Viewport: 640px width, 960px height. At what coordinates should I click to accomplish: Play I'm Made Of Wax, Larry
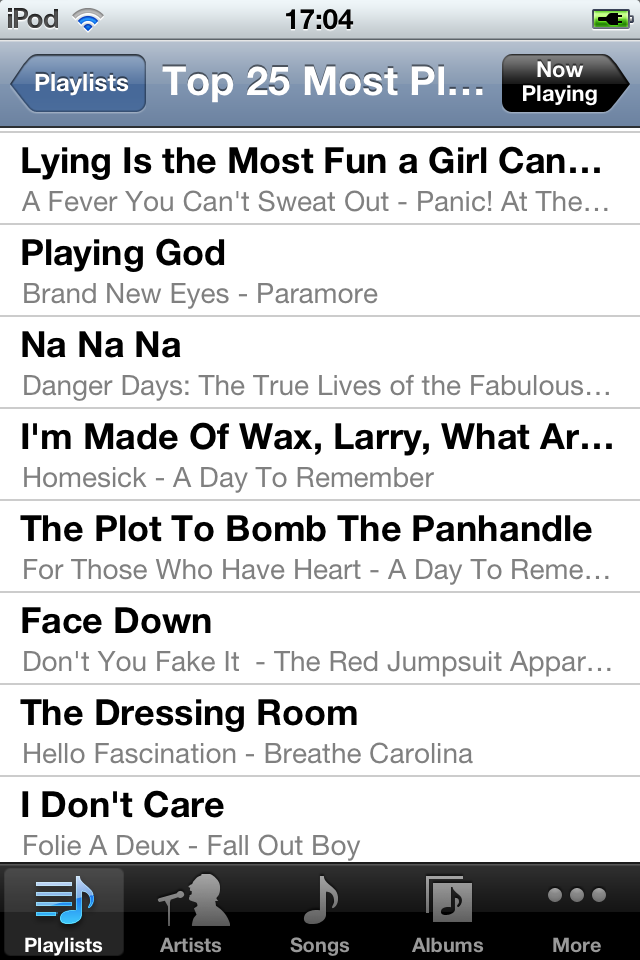pyautogui.click(x=320, y=455)
